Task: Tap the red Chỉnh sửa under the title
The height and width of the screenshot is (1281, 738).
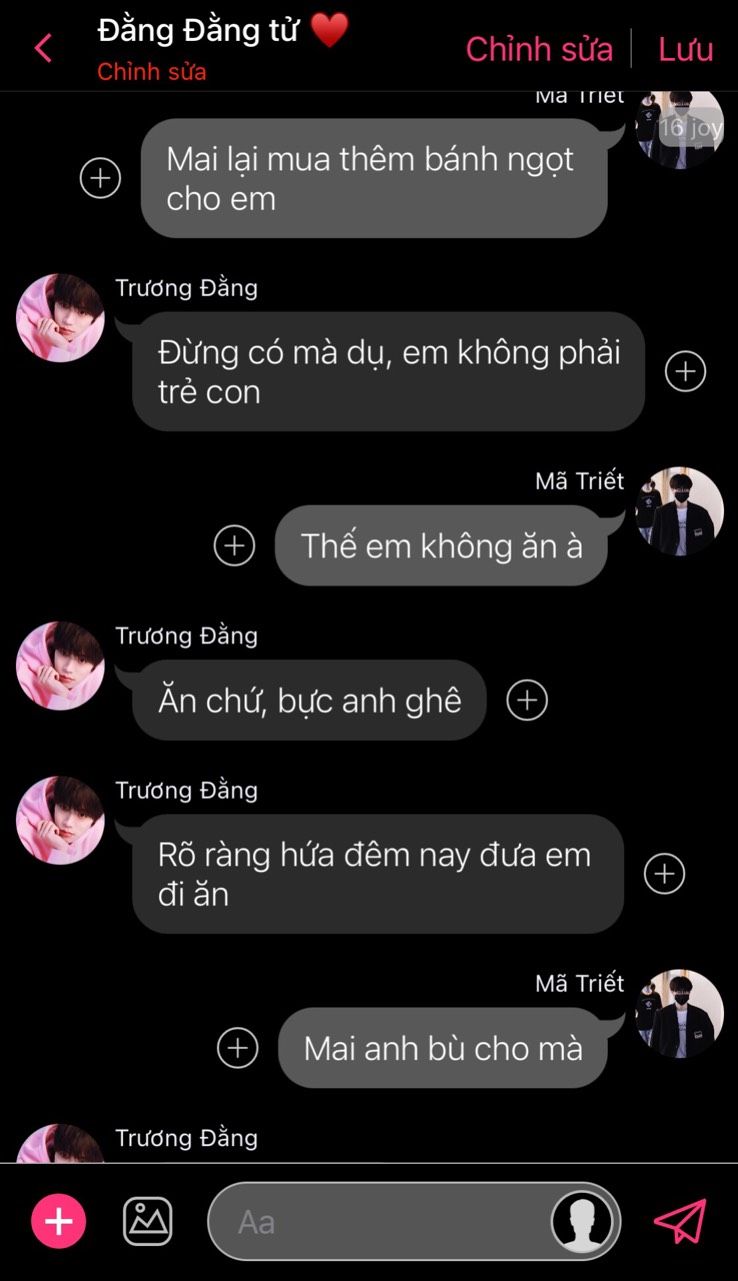Action: click(x=152, y=72)
